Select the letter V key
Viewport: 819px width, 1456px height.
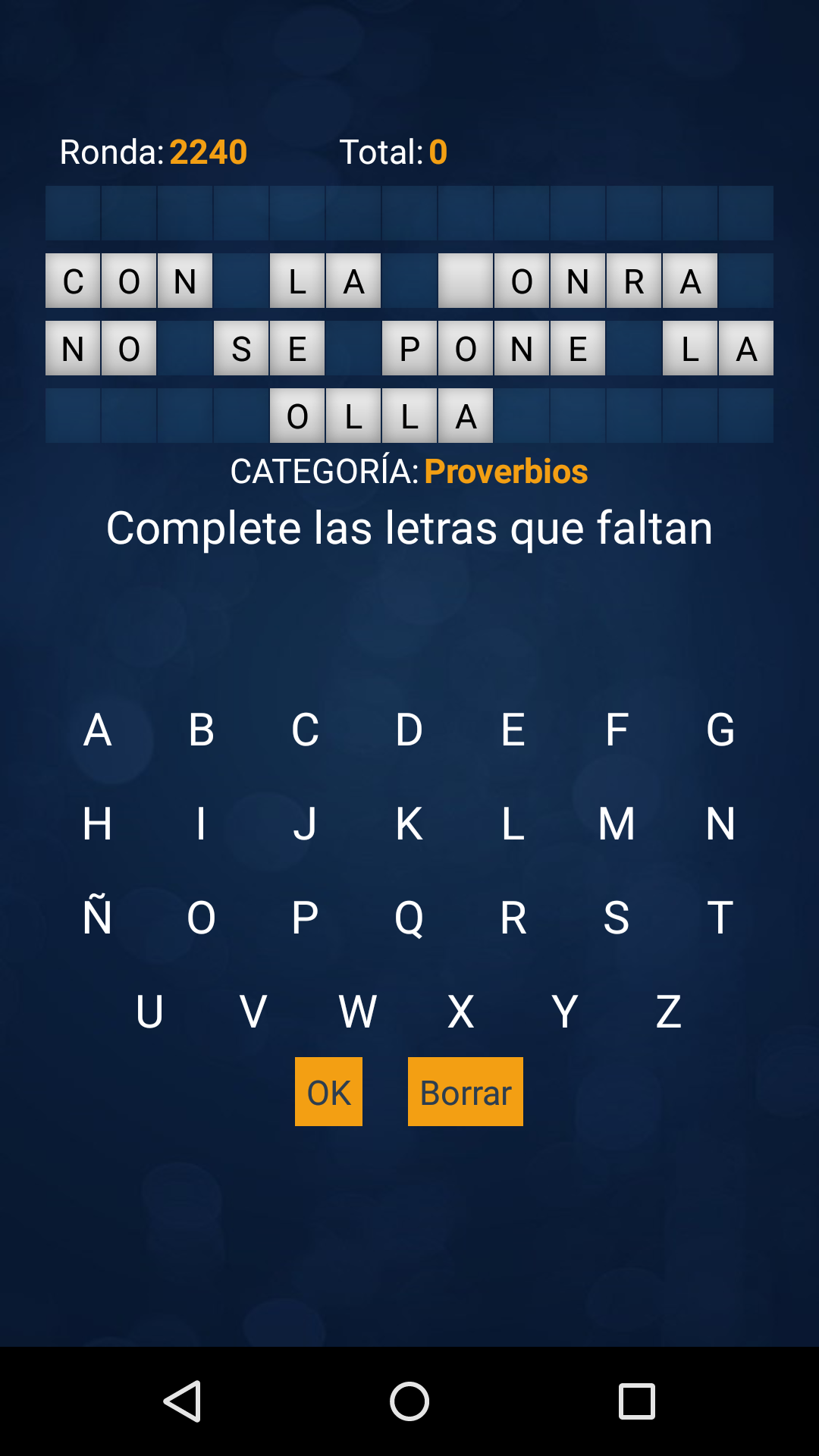[253, 1011]
